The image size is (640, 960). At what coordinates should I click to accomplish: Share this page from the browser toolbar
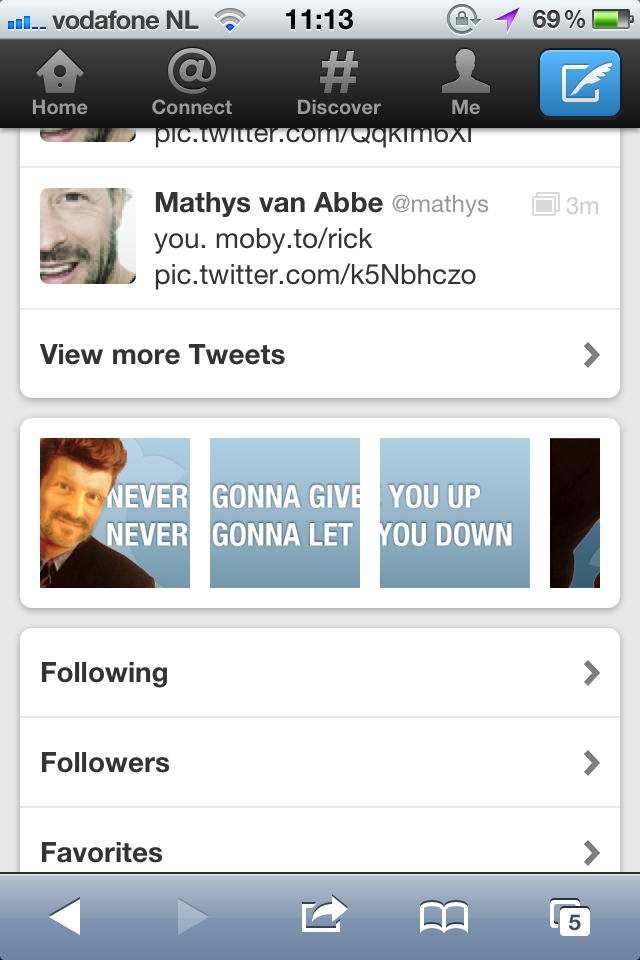coord(323,916)
